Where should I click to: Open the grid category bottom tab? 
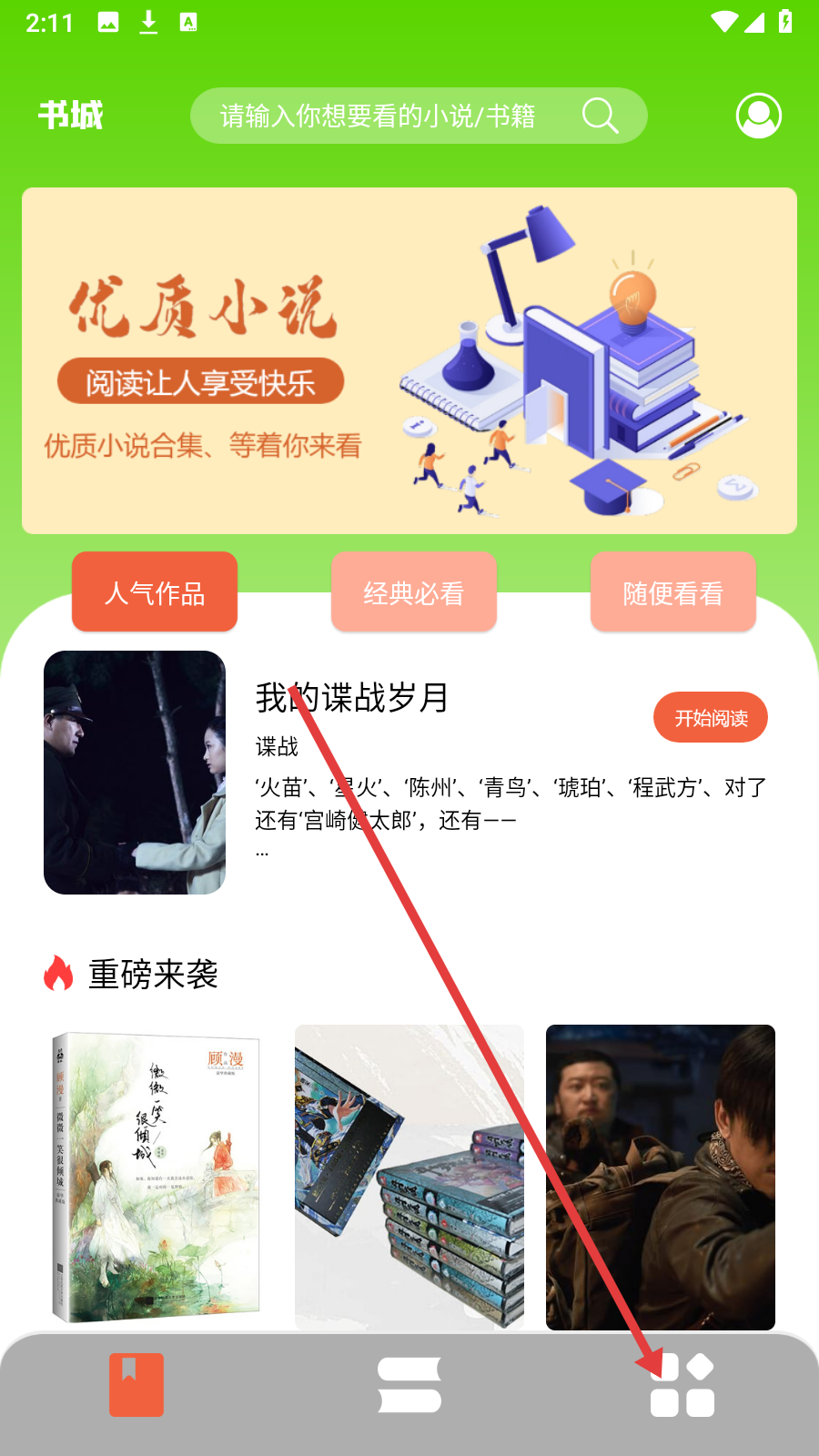coord(682,1385)
